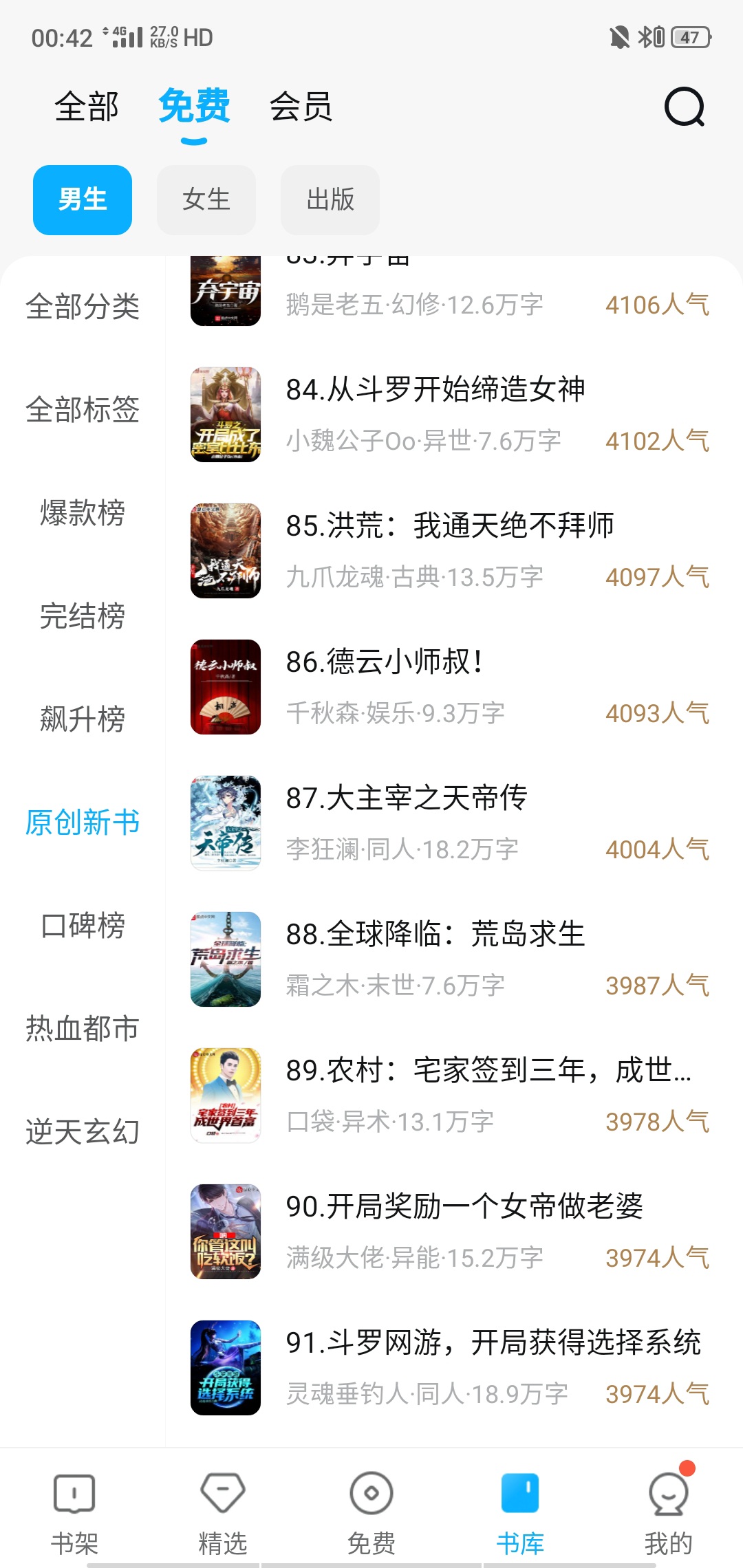Show the 口碑榜 ranking list
Viewport: 743px width, 1568px height.
(83, 926)
